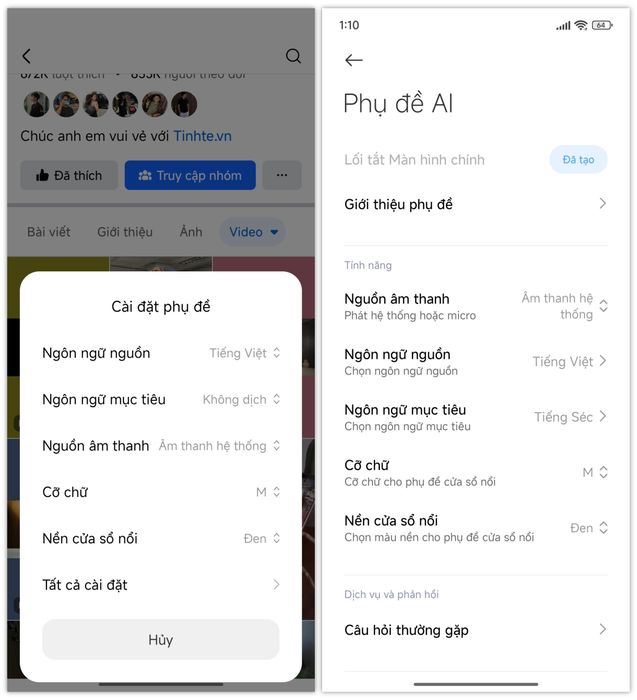Viewport: 637px width, 700px height.
Task: Tap the Đã thích button
Action: point(69,175)
